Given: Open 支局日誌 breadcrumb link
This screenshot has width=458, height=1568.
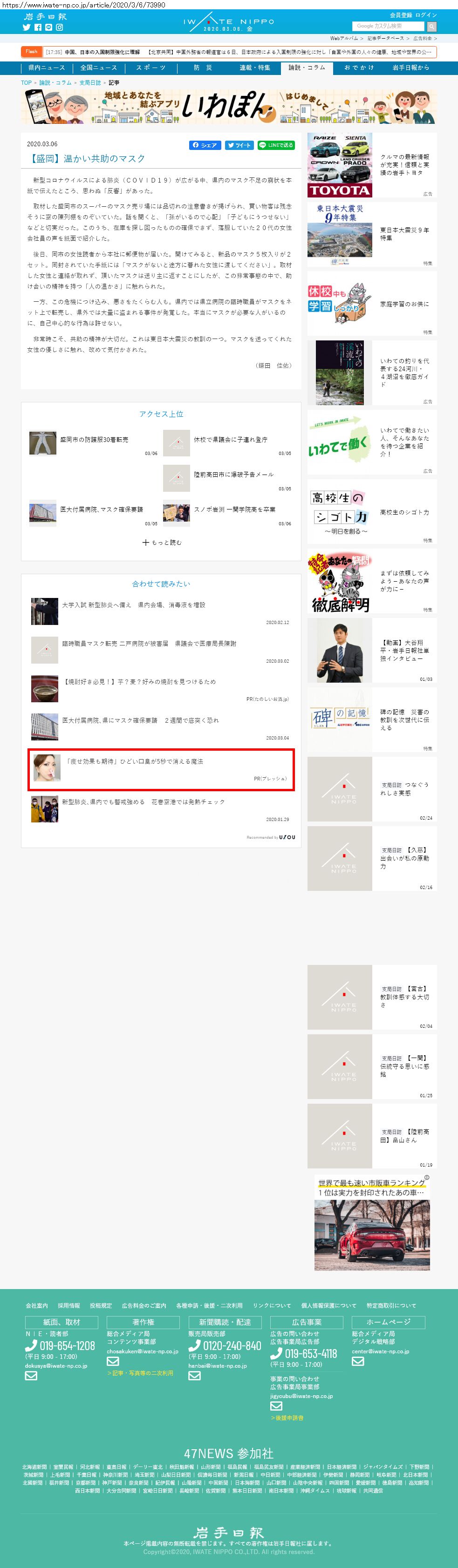Looking at the screenshot, I should tap(90, 82).
